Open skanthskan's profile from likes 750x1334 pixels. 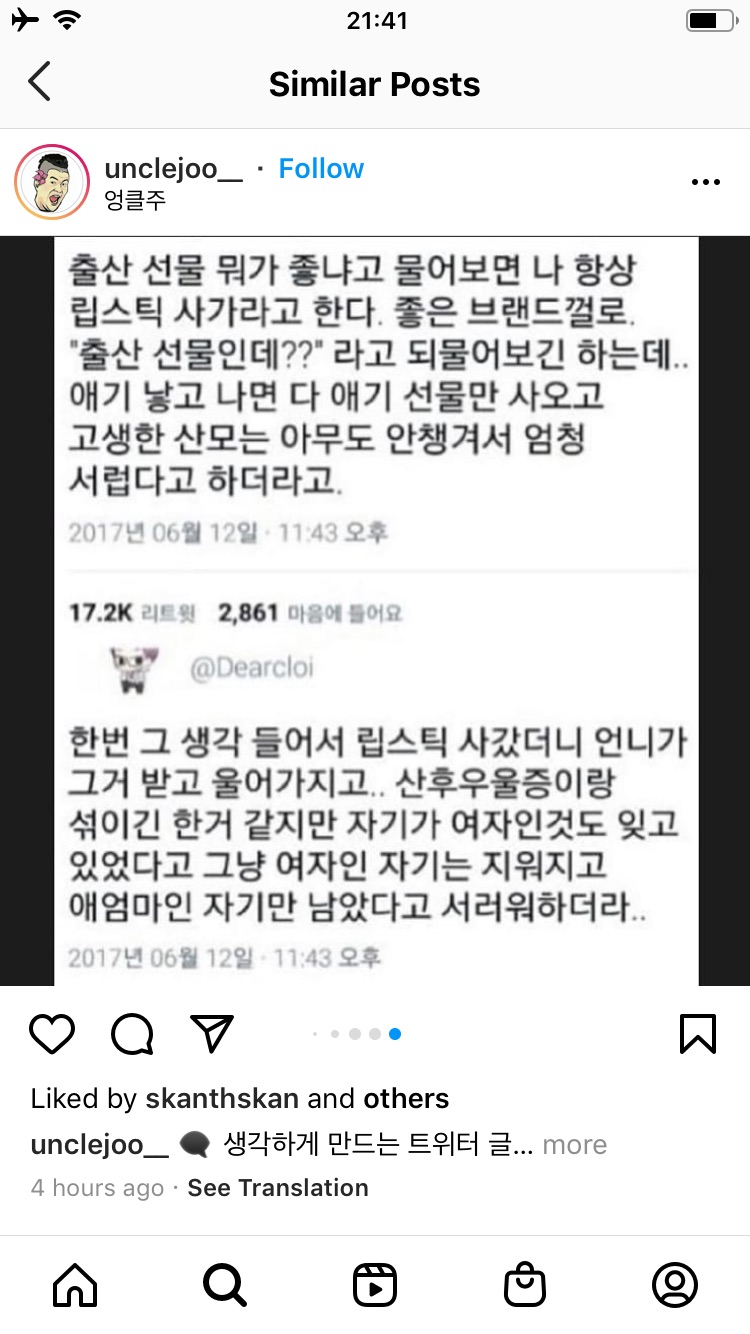(x=222, y=1098)
